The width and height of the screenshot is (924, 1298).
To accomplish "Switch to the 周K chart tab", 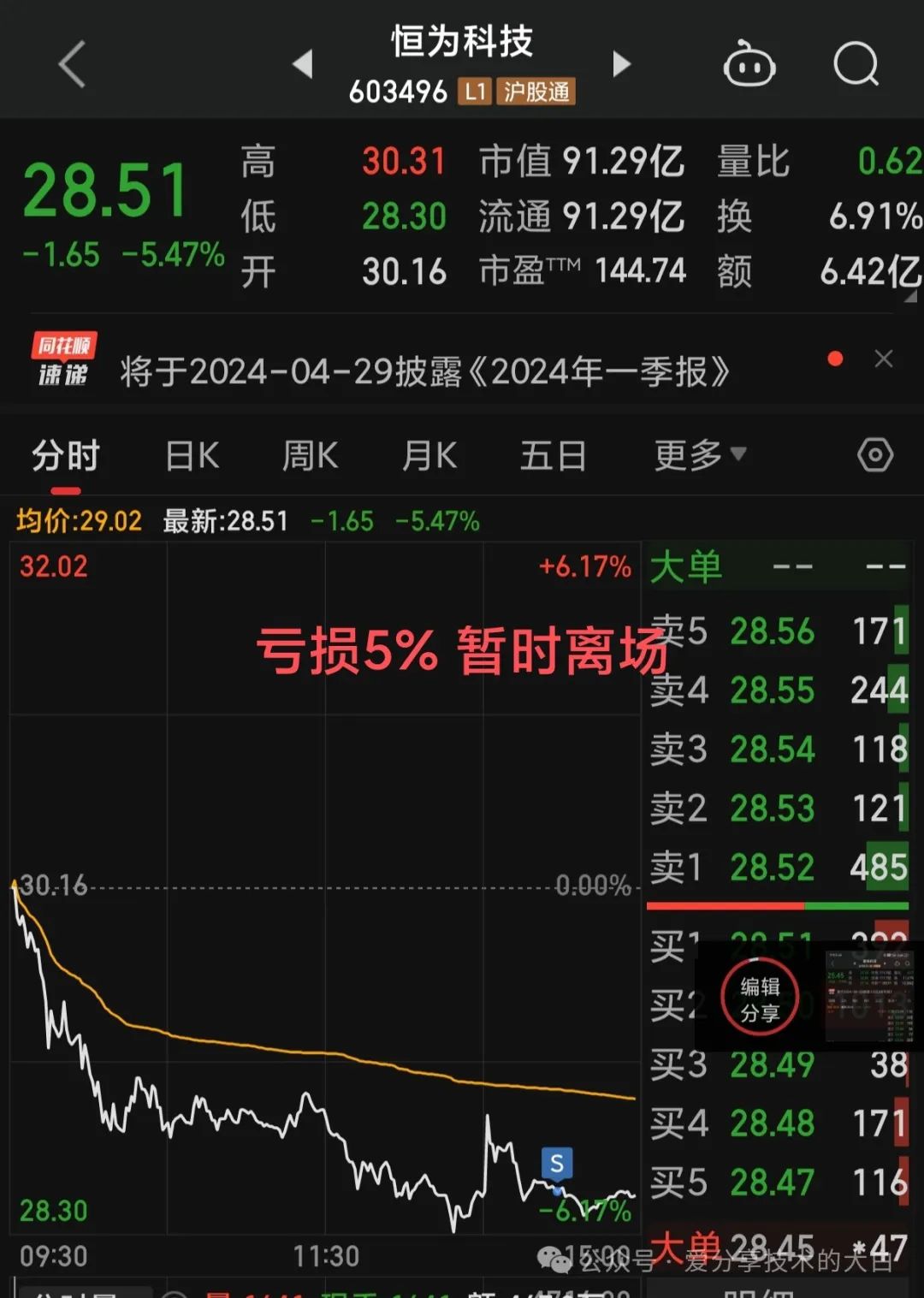I will [311, 456].
